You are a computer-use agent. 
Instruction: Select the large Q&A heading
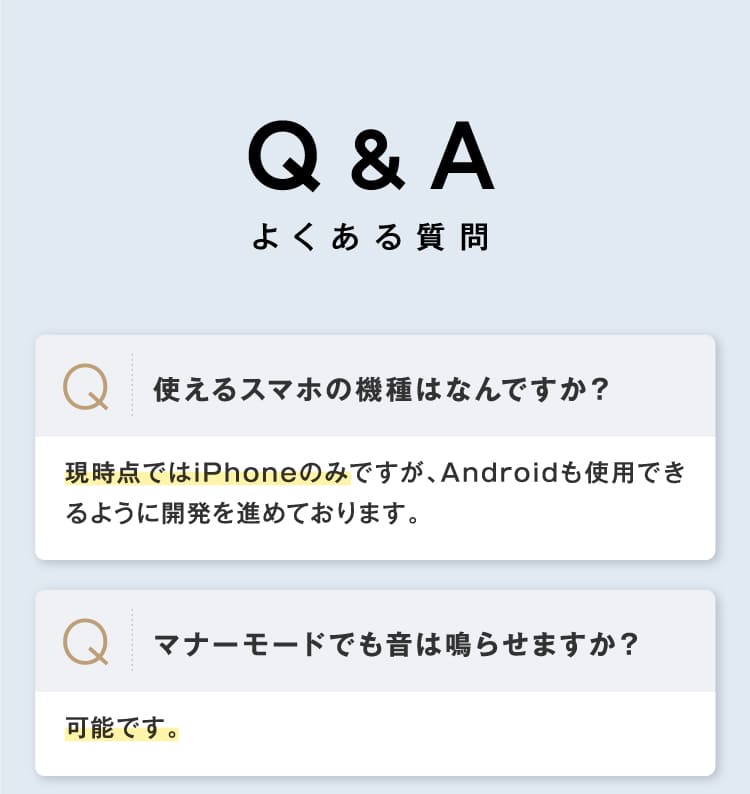click(x=375, y=158)
